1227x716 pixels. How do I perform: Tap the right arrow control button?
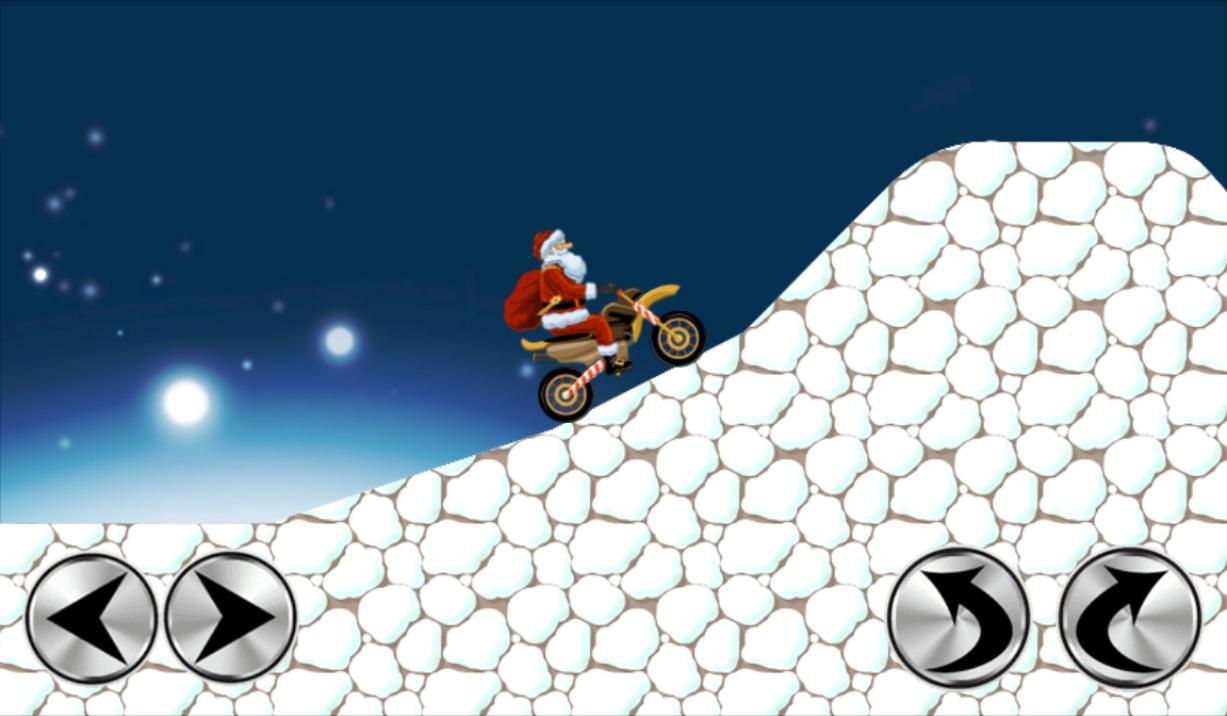pos(231,618)
